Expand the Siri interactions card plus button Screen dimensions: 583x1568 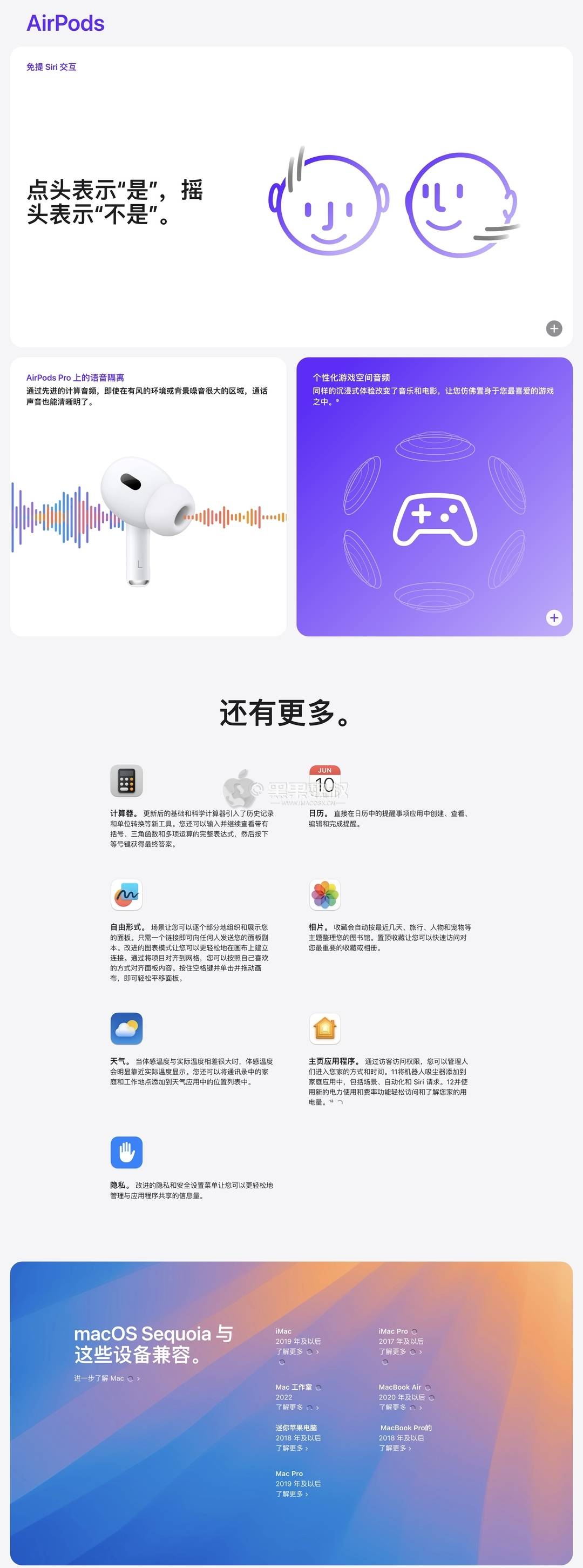[554, 329]
